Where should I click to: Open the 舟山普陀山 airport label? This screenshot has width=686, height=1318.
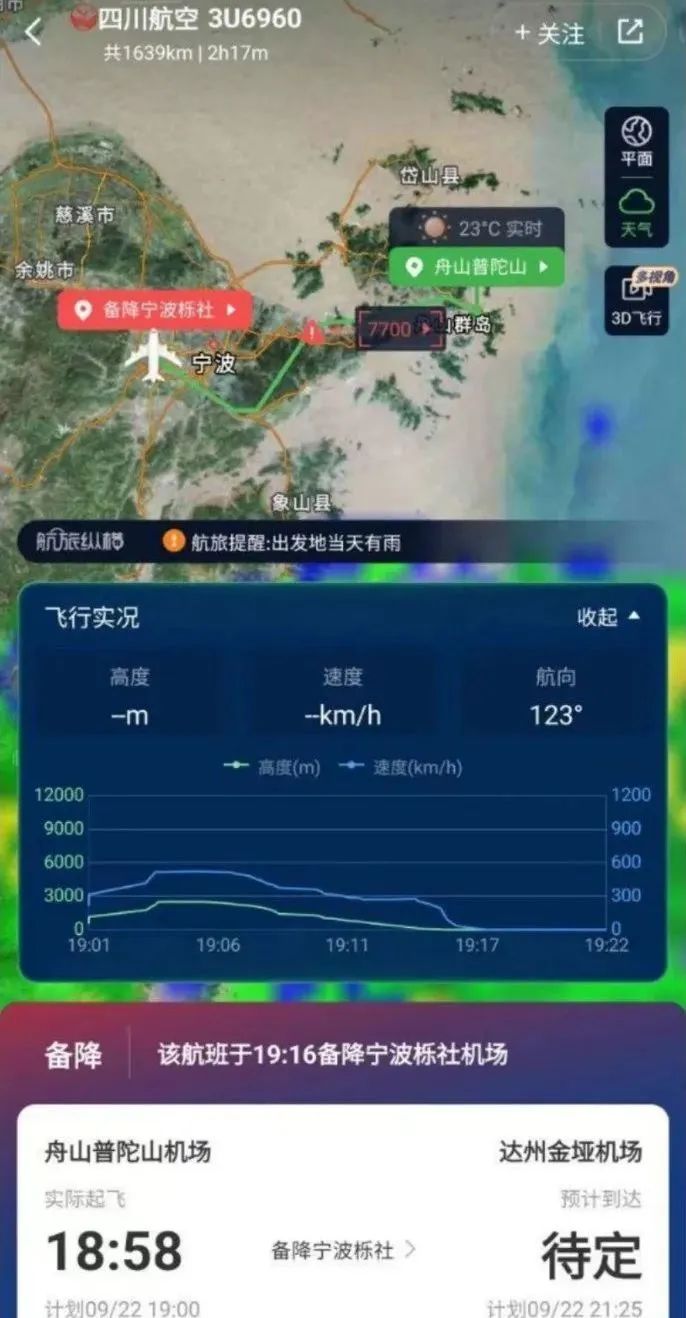click(476, 267)
